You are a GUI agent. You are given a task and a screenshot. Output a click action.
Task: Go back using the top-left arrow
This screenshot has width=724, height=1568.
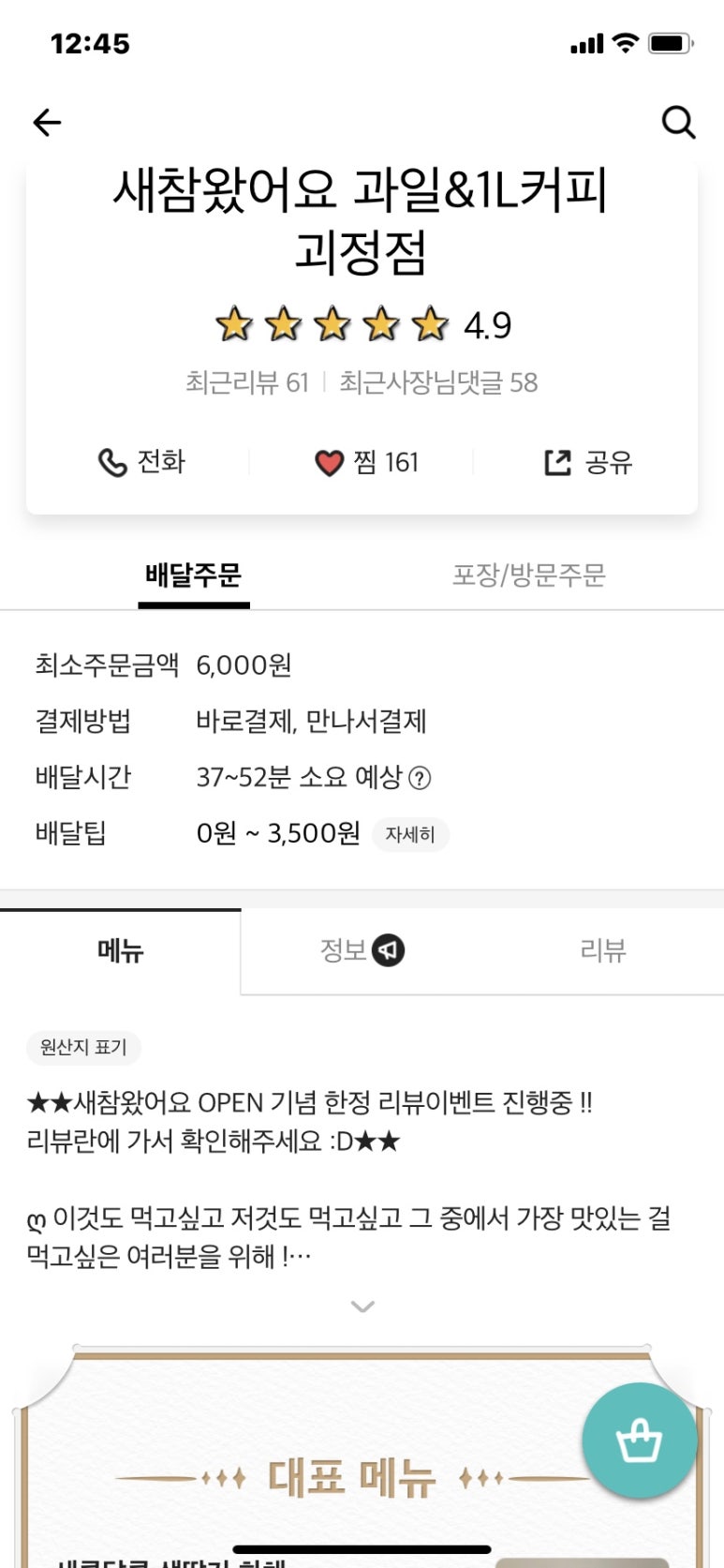[x=47, y=122]
